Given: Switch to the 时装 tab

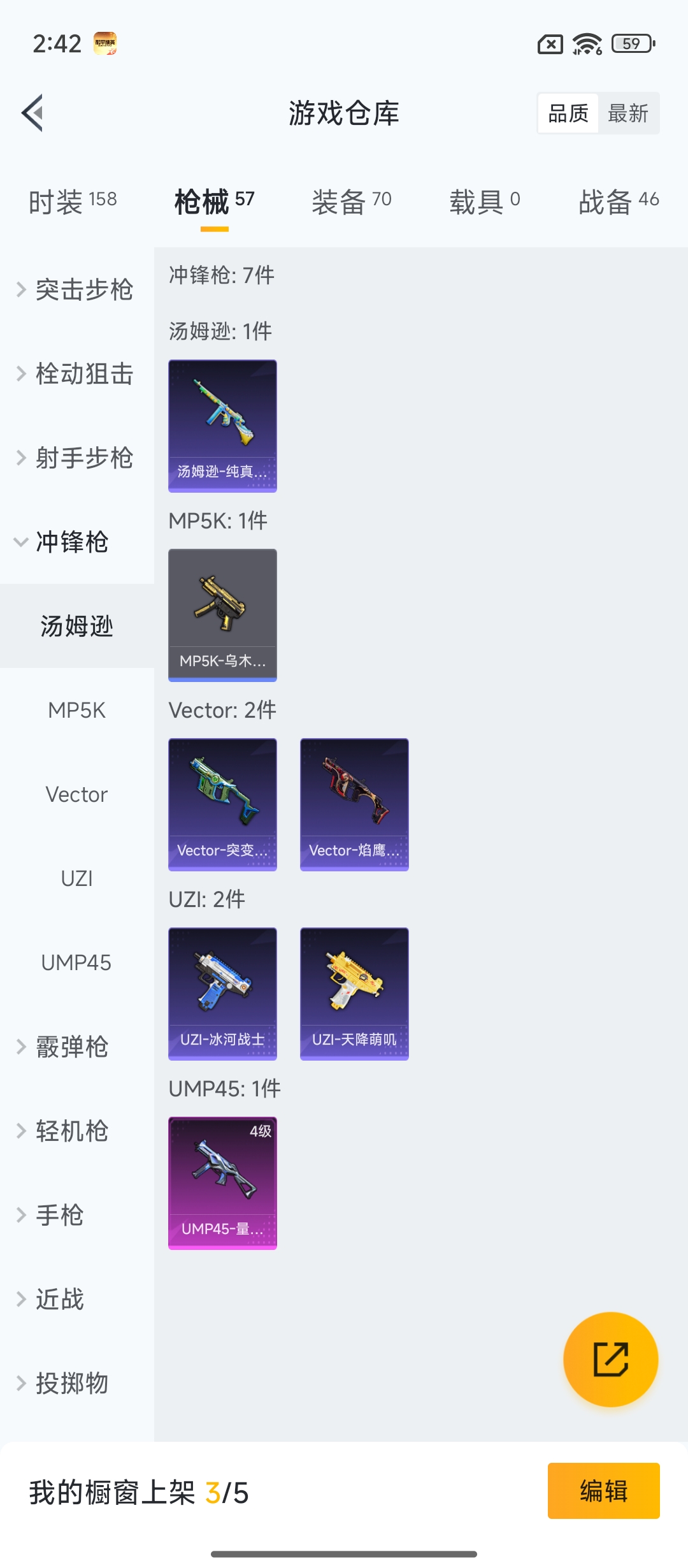Looking at the screenshot, I should click(73, 201).
